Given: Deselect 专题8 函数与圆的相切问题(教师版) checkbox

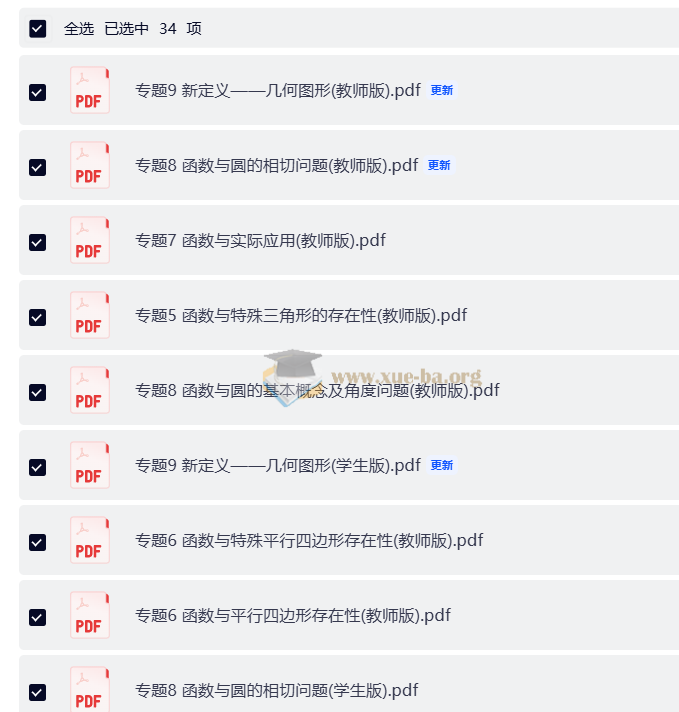Looking at the screenshot, I should (x=38, y=167).
